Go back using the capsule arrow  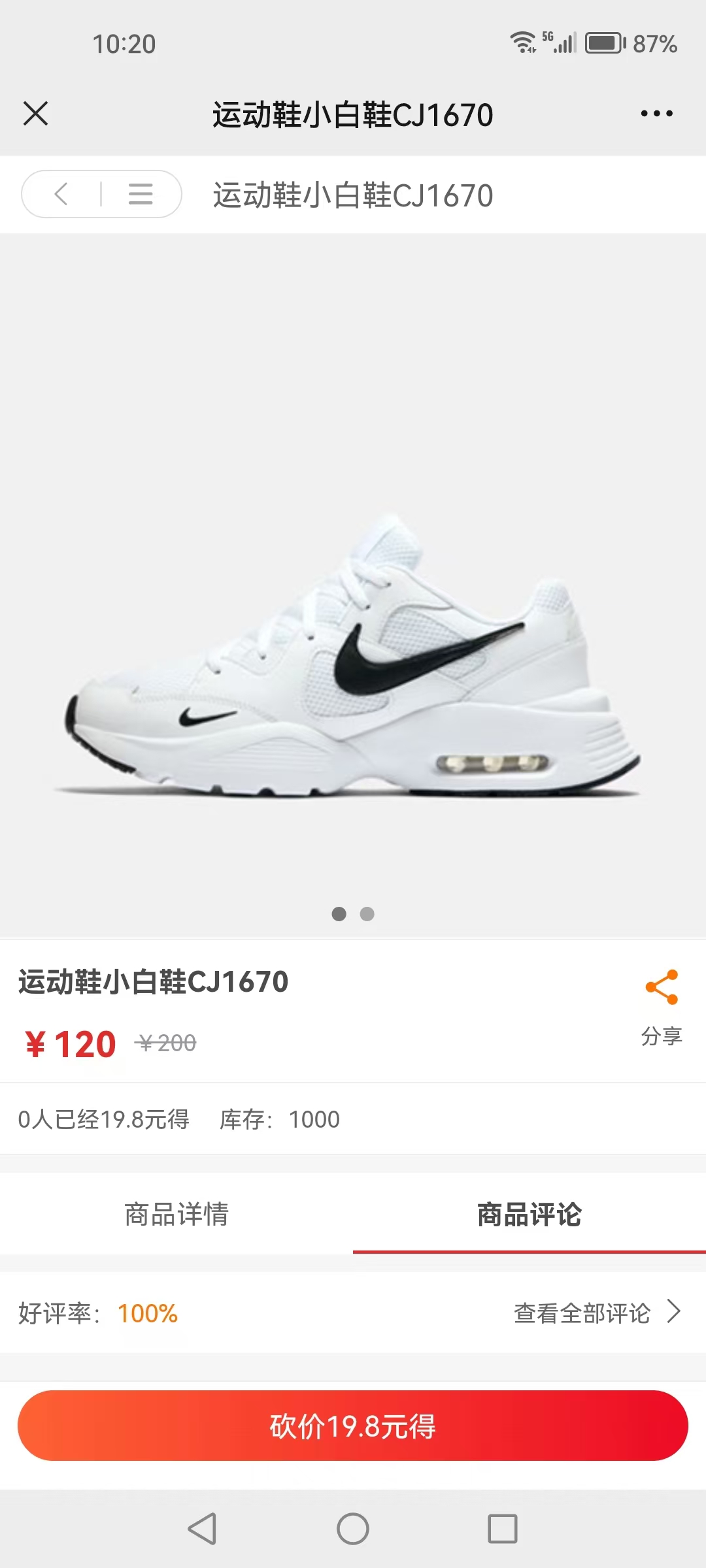coord(61,194)
